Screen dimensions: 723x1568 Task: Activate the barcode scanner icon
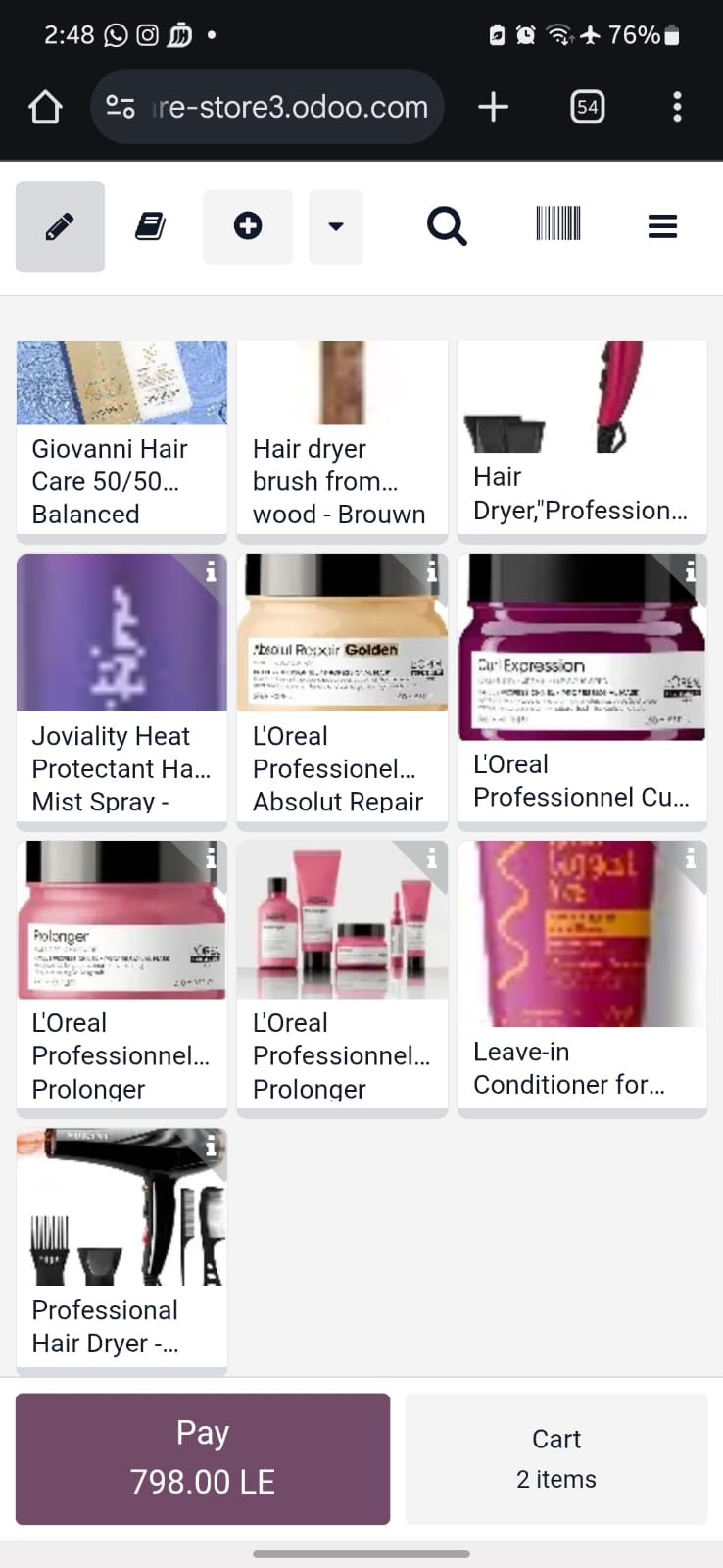pos(557,225)
